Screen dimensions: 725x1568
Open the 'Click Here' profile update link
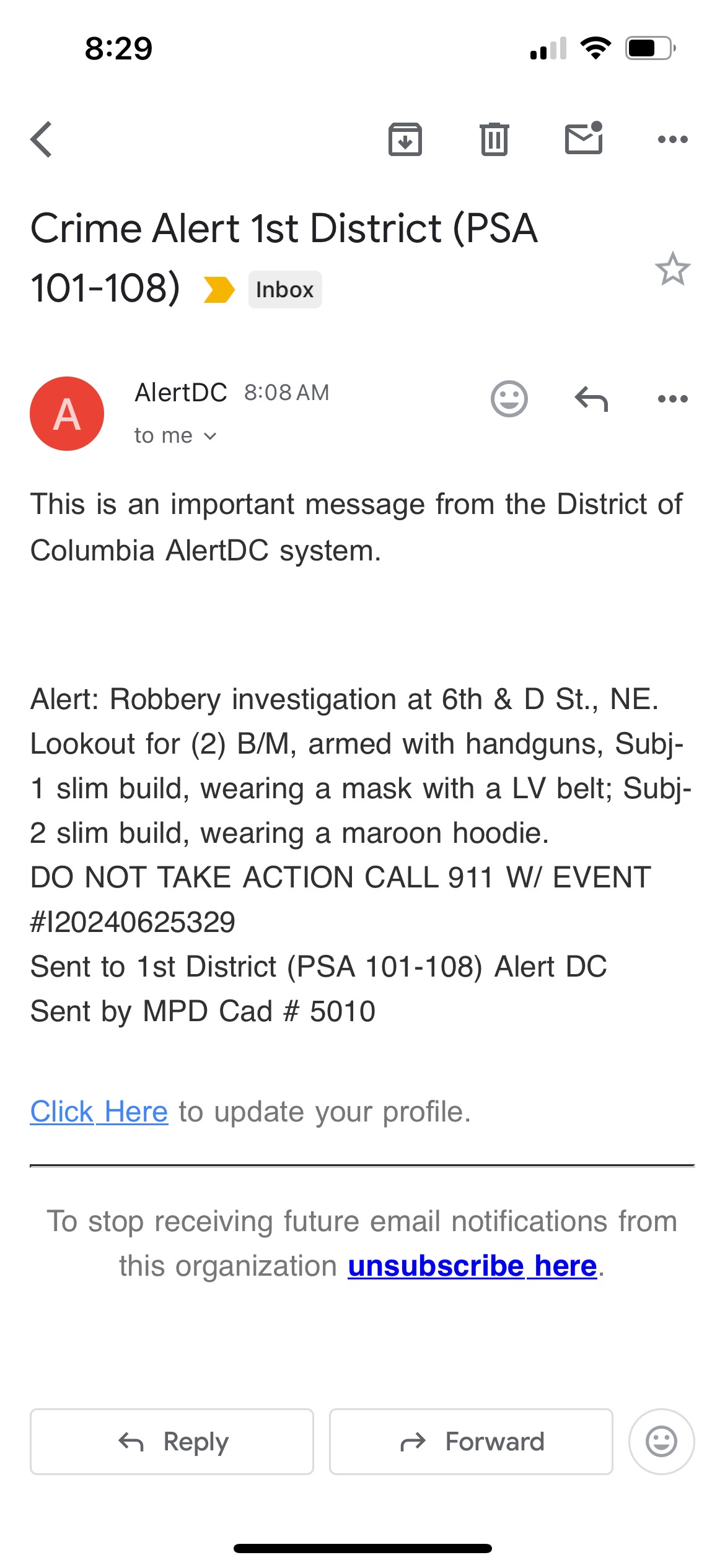pos(99,1112)
